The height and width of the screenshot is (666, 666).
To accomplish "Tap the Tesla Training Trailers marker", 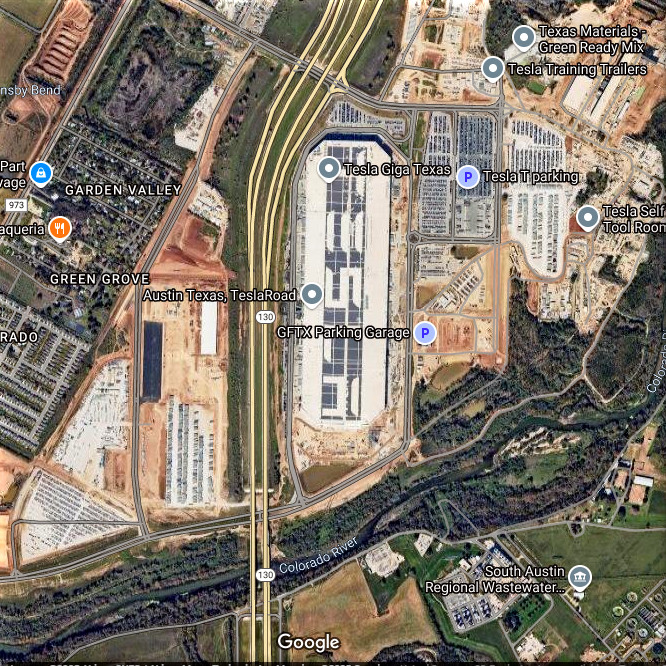I will 492,69.
